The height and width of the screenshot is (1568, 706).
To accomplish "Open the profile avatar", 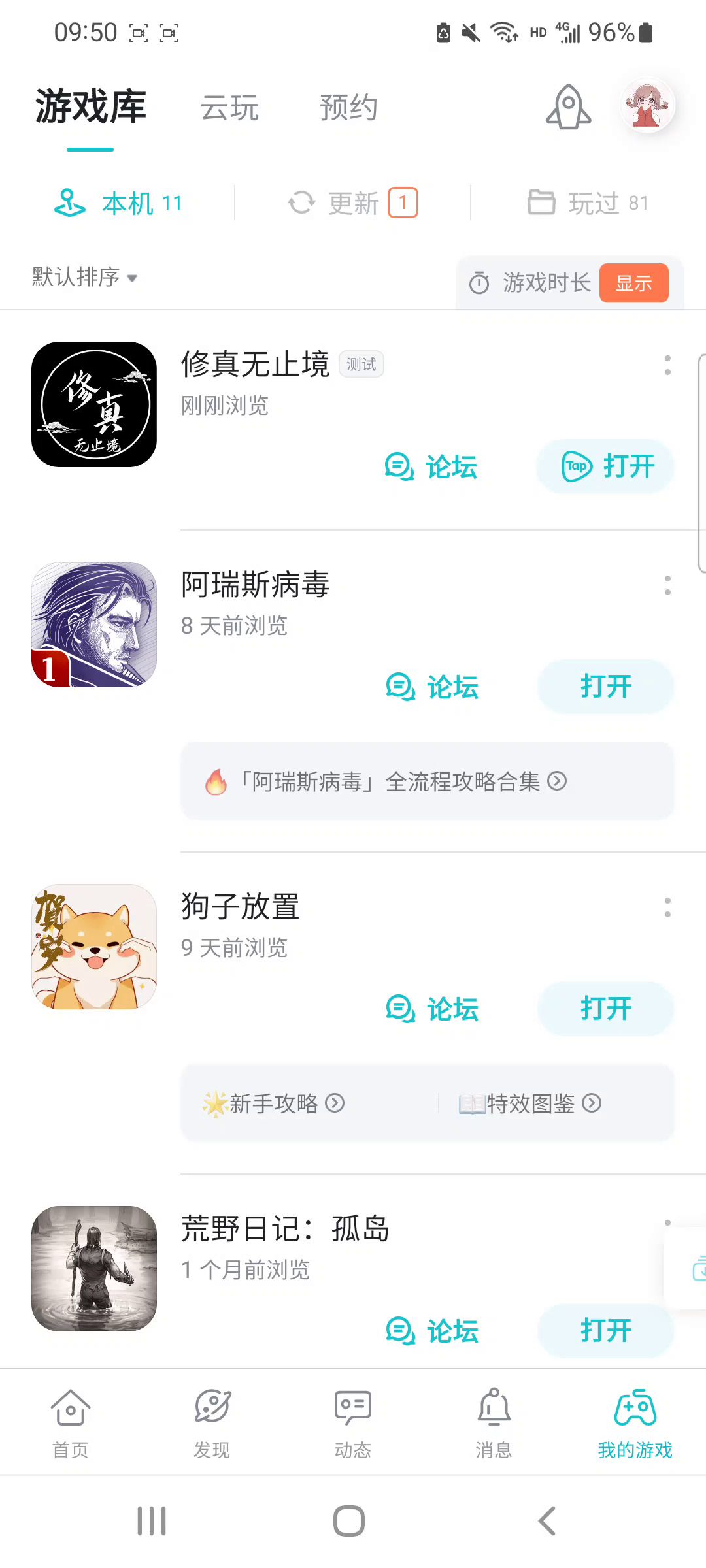I will pyautogui.click(x=647, y=105).
